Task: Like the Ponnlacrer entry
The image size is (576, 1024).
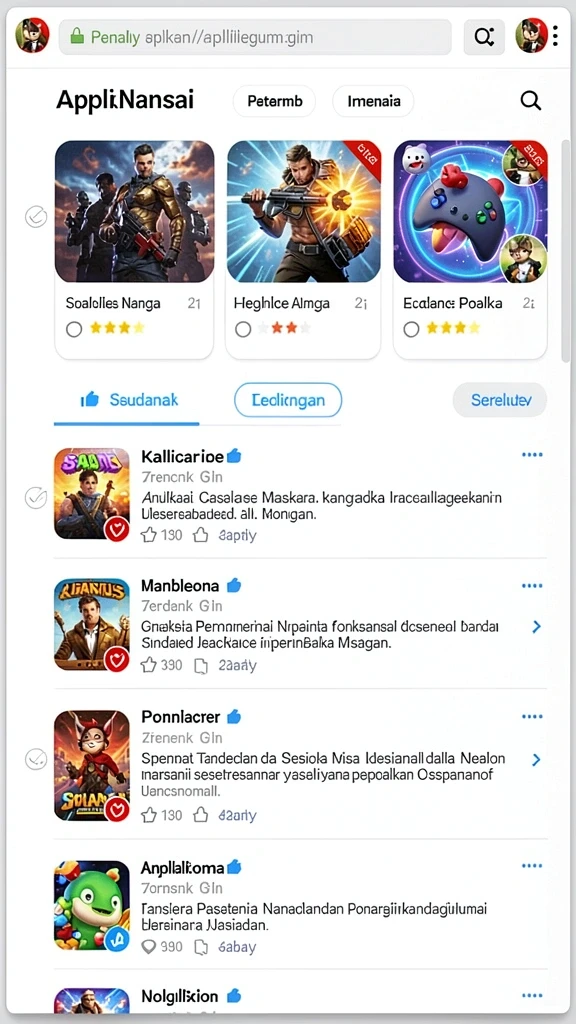Action: (x=149, y=815)
